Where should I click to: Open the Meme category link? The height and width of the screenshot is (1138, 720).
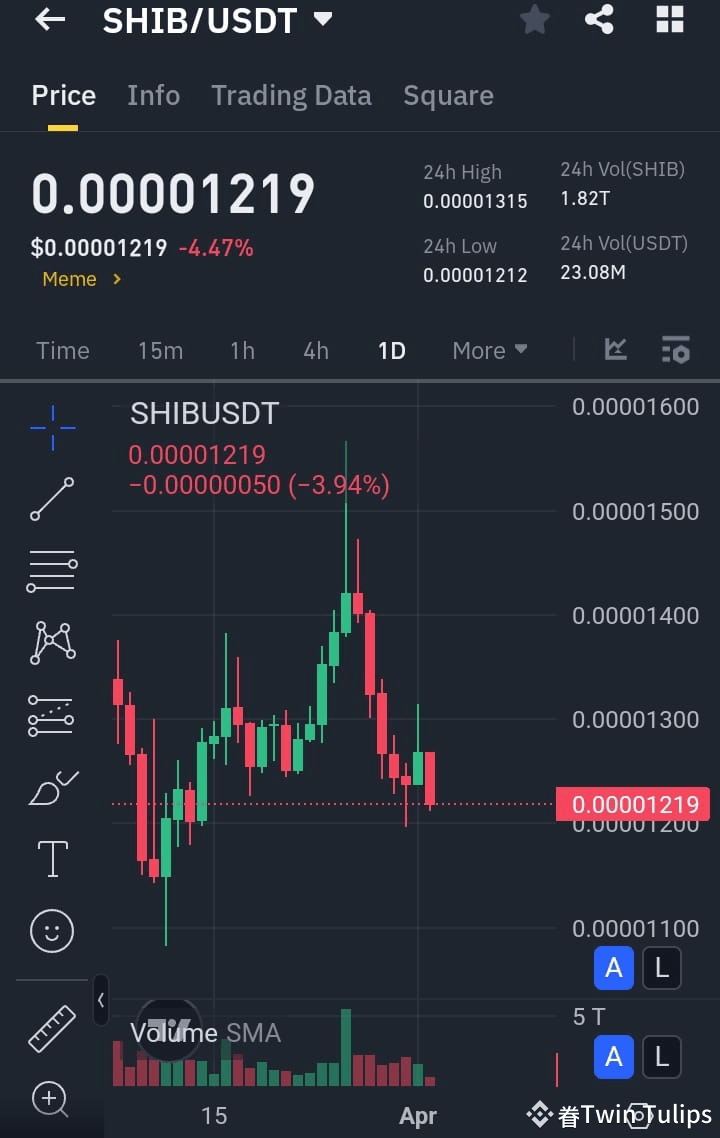[80, 279]
